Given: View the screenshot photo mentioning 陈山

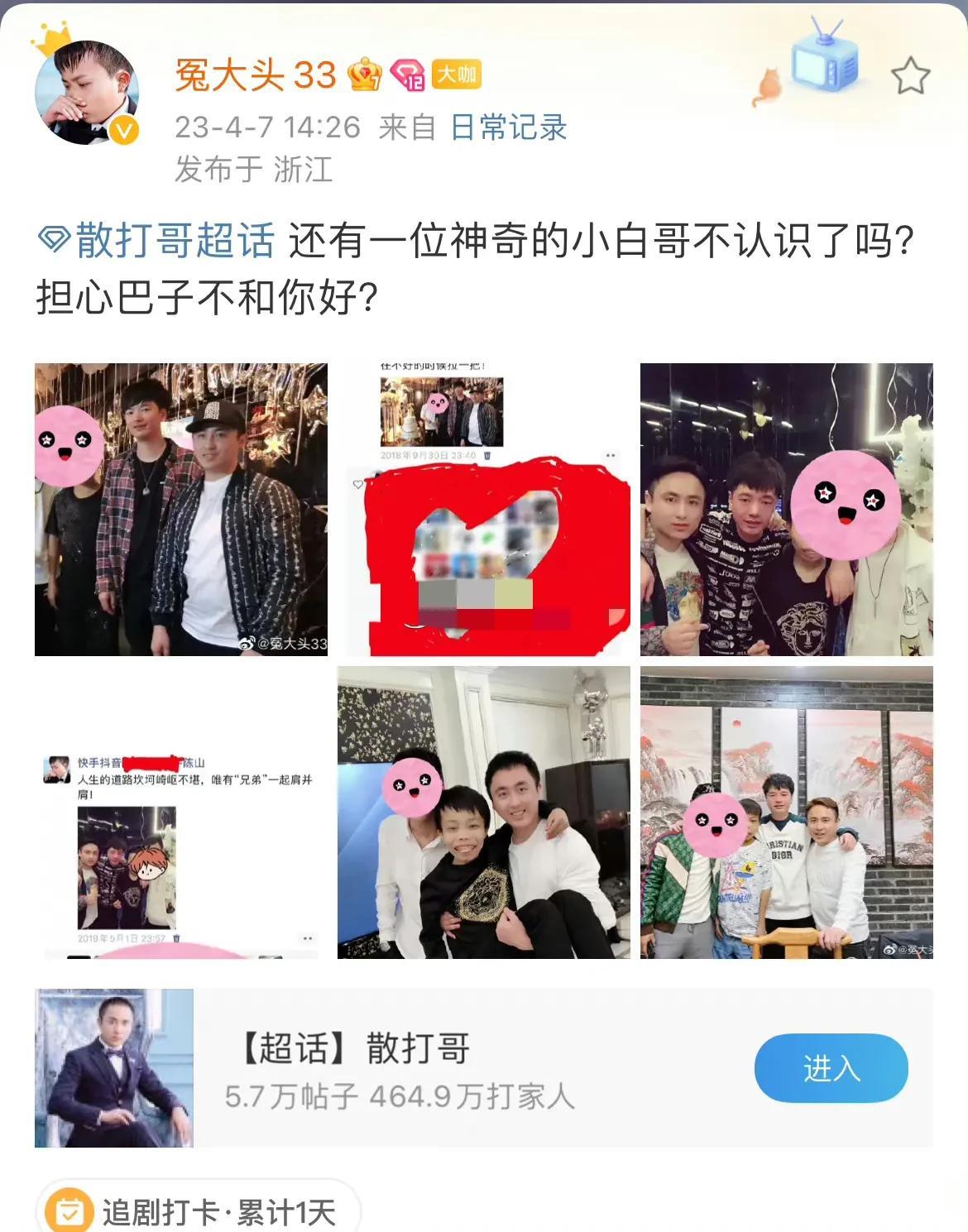Looking at the screenshot, I should click(x=181, y=813).
